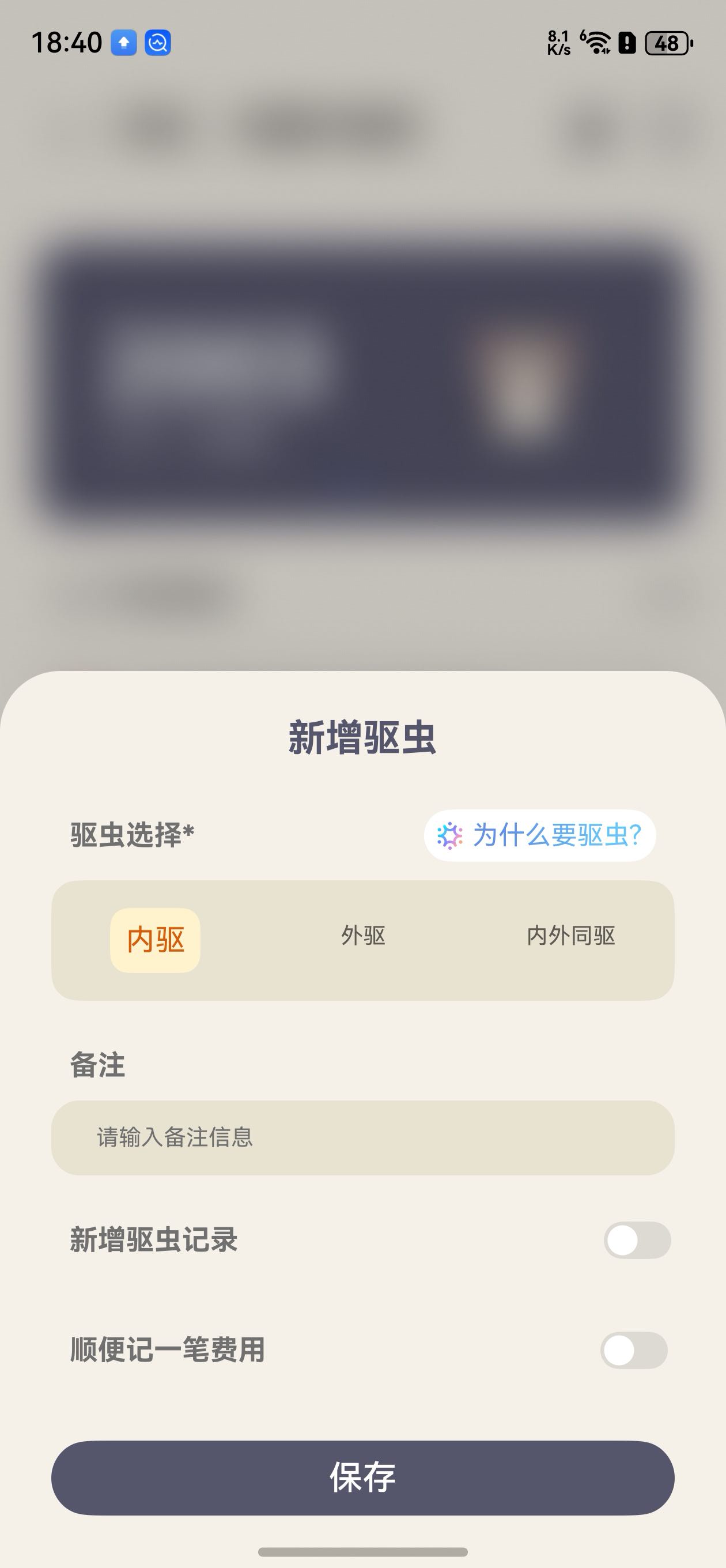Click the 48% battery indicator
The height and width of the screenshot is (1568, 726).
(x=666, y=43)
